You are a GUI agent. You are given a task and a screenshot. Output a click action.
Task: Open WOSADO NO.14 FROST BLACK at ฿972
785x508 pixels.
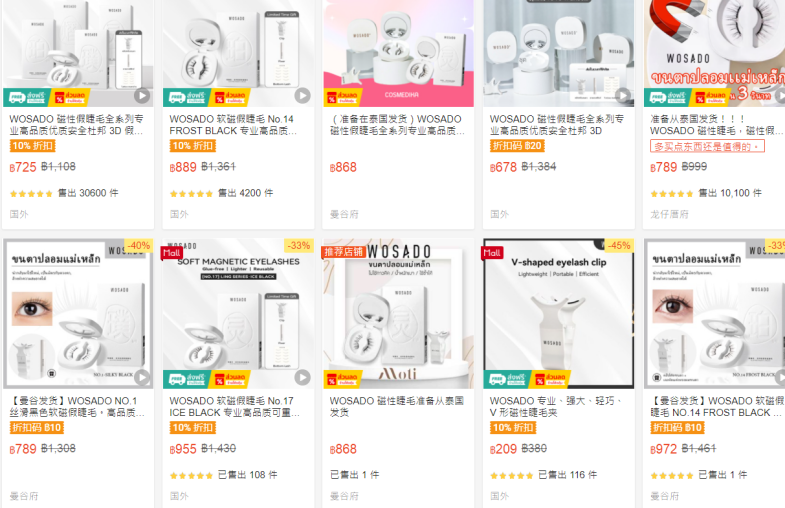pos(715,406)
